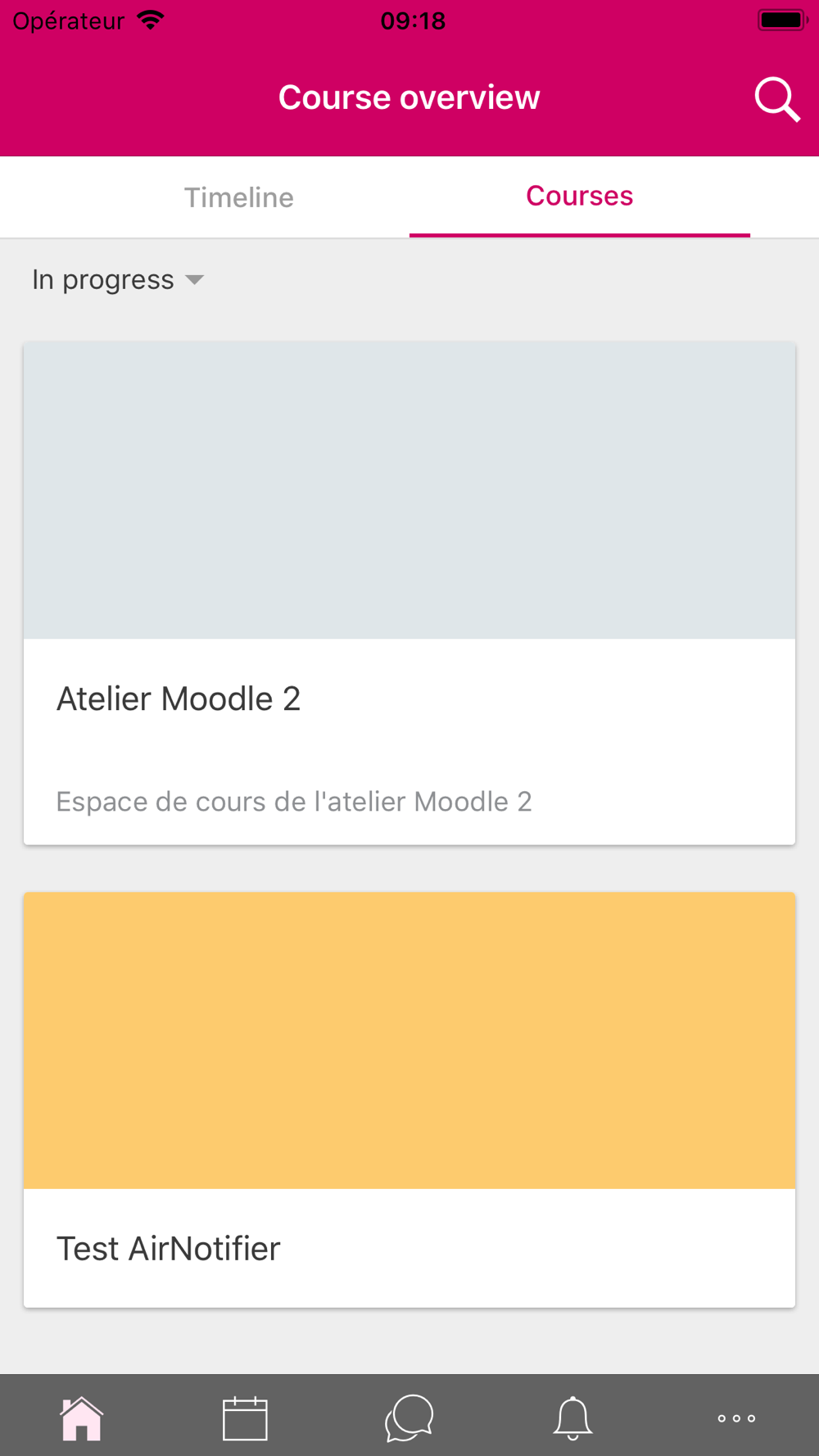Open the Test AirNotifier course
This screenshot has width=819, height=1456.
click(409, 1100)
